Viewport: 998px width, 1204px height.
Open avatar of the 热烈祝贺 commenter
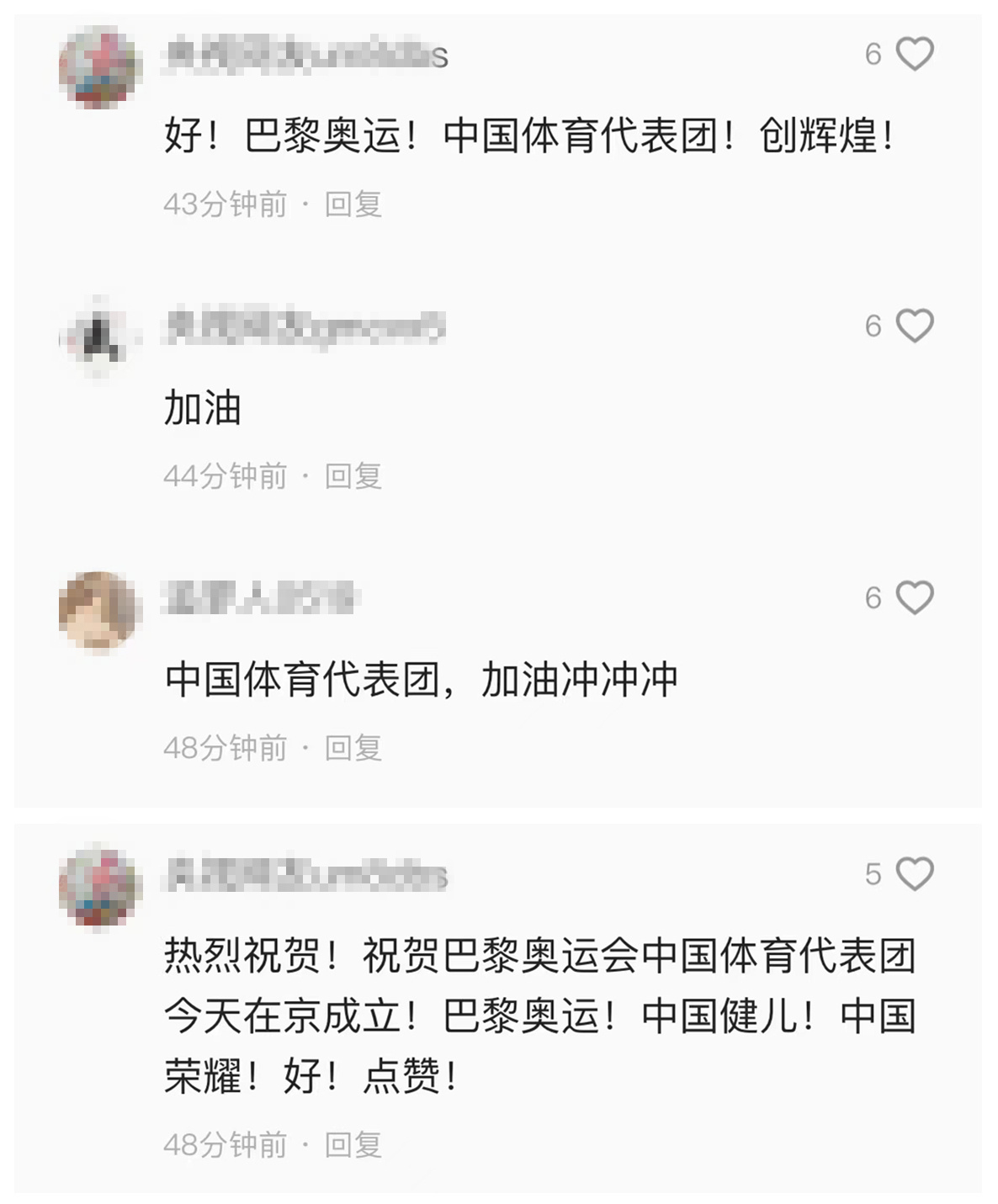click(98, 887)
